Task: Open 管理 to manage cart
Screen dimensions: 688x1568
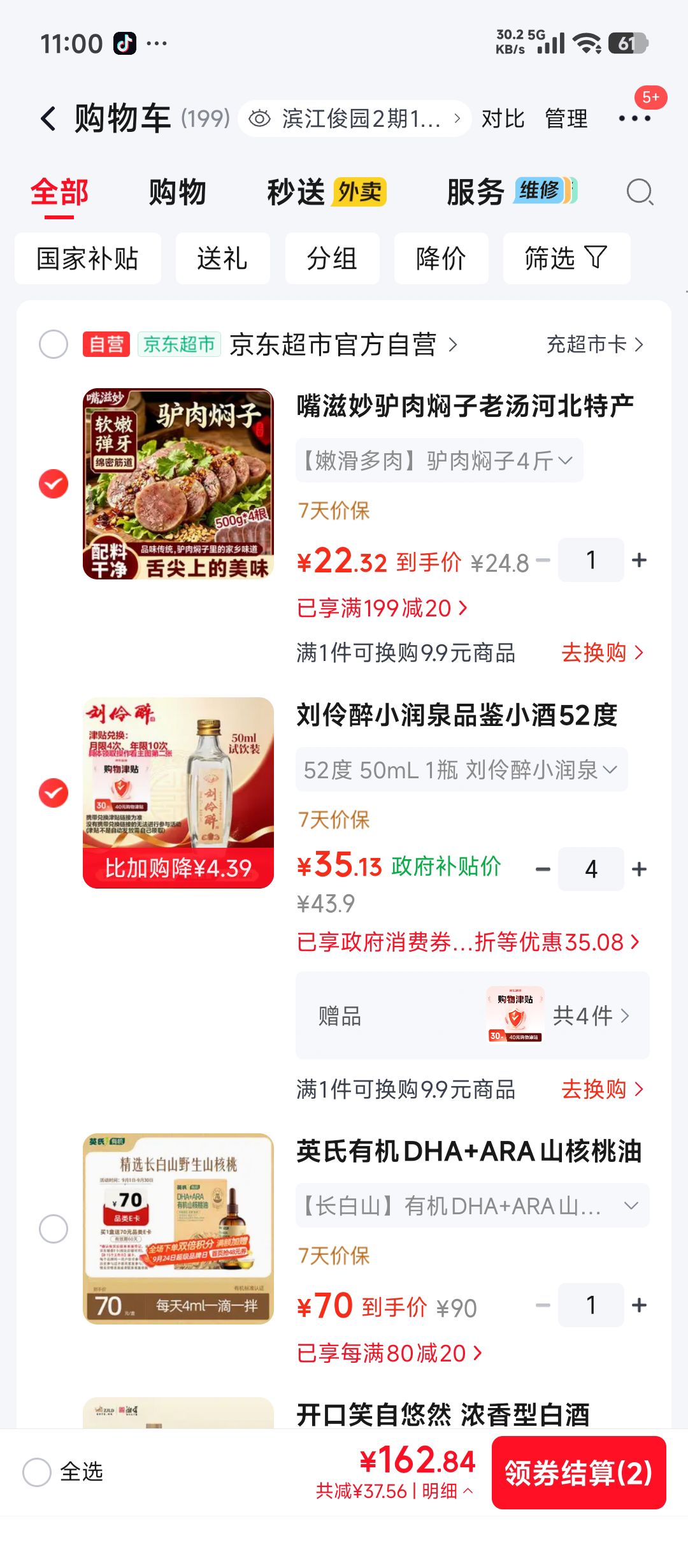Action: pyautogui.click(x=566, y=119)
